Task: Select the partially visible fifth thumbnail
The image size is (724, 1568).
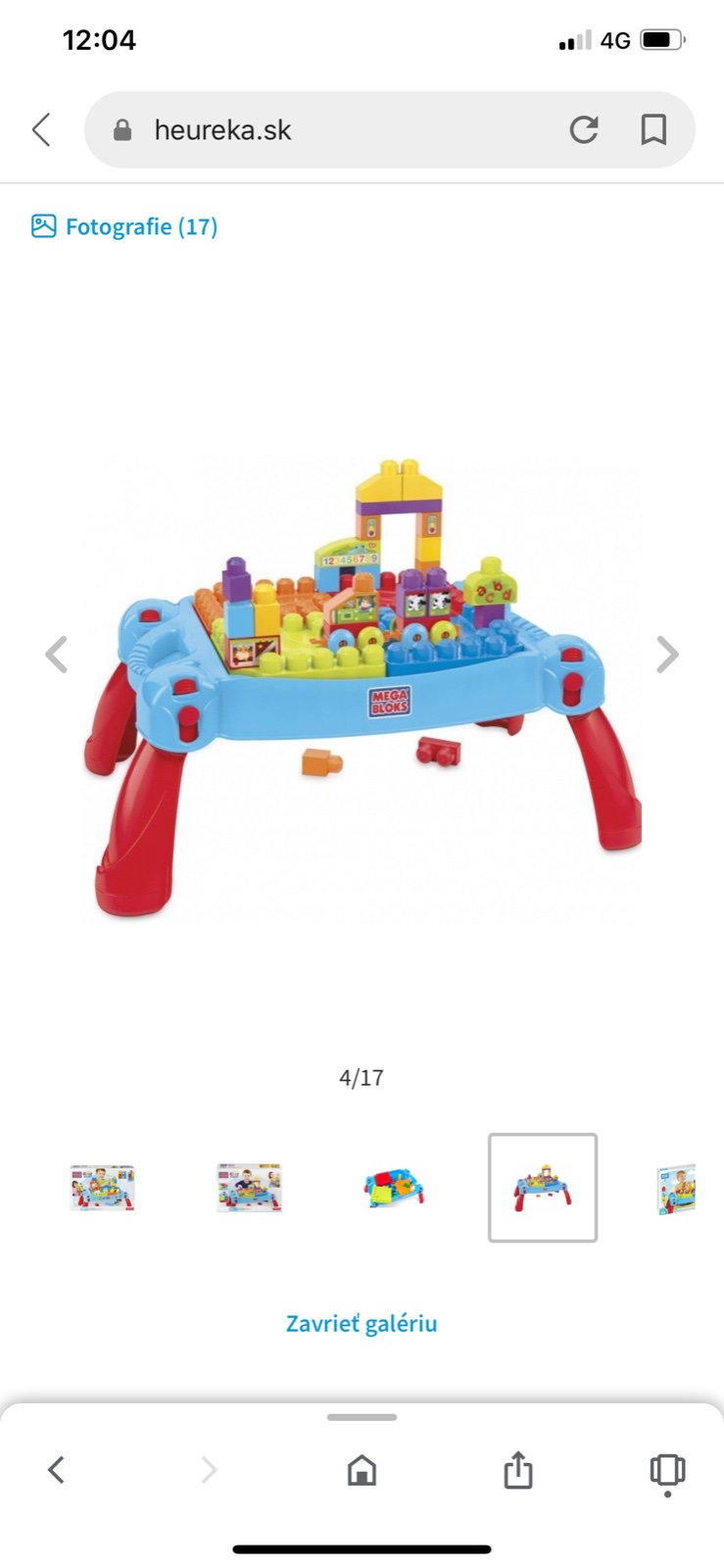Action: click(x=678, y=1188)
